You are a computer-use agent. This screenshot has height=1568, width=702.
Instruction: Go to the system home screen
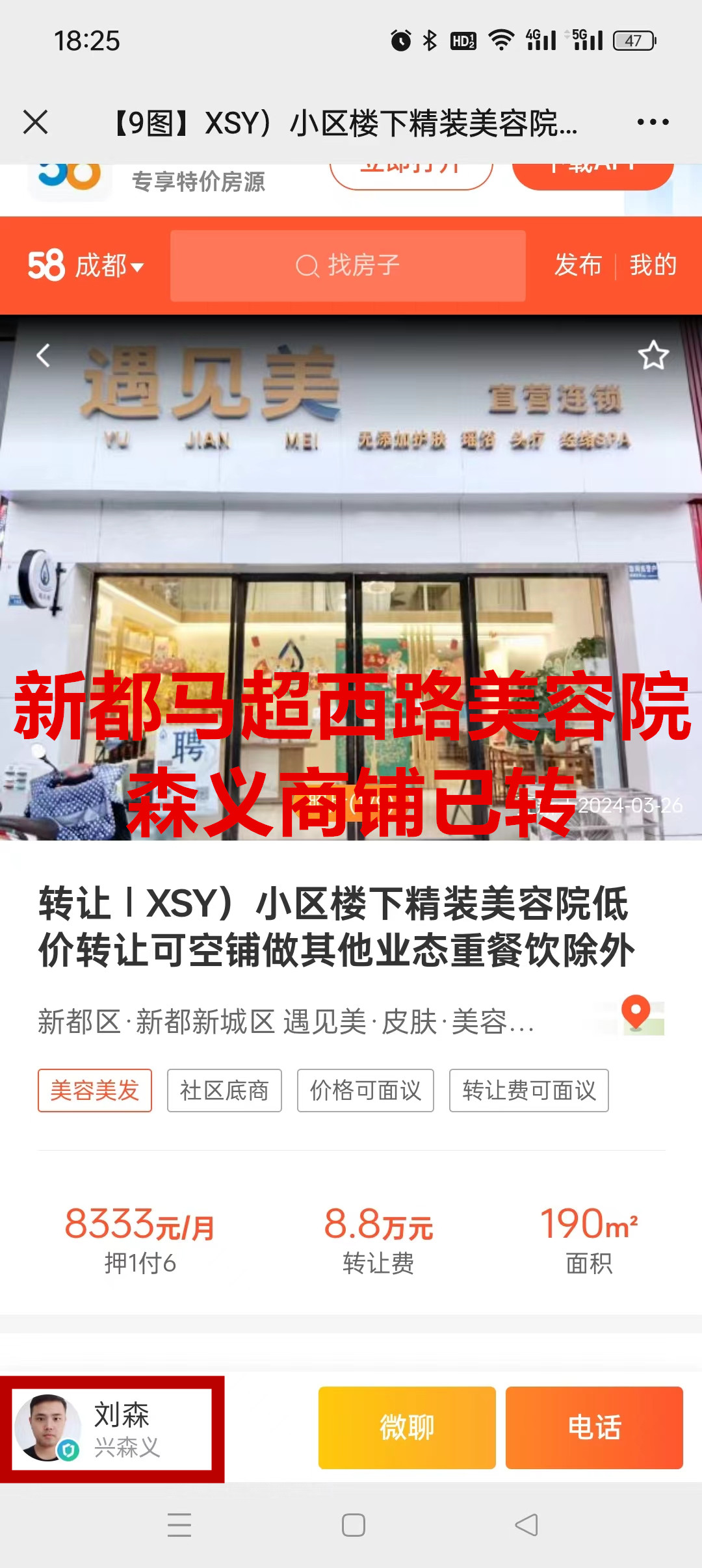(353, 1525)
